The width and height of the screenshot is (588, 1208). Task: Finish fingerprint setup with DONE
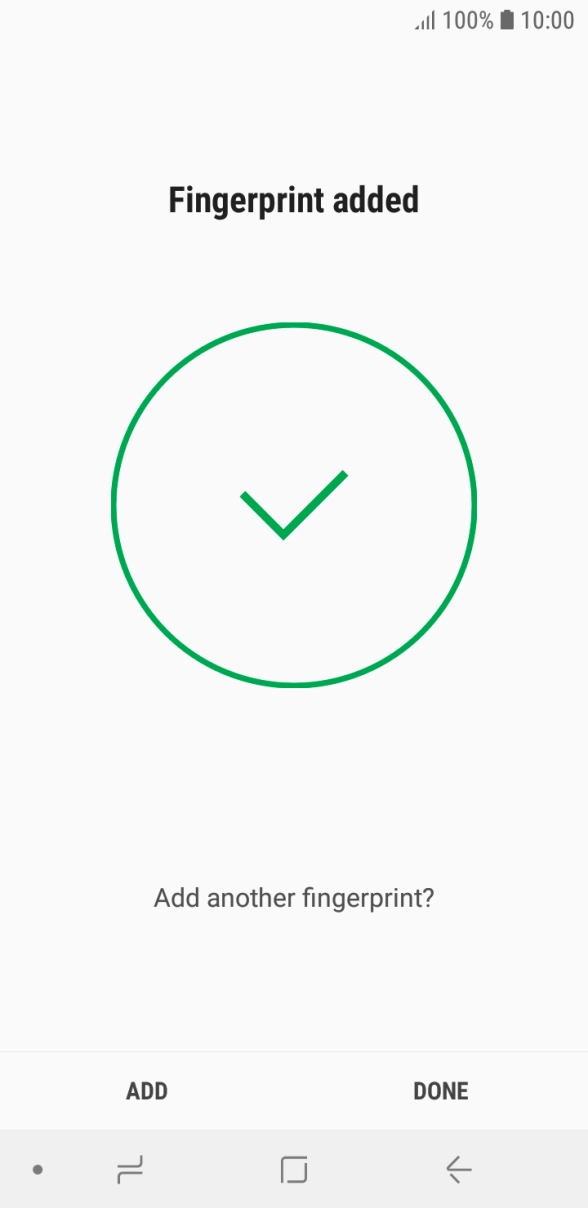pyautogui.click(x=441, y=1091)
